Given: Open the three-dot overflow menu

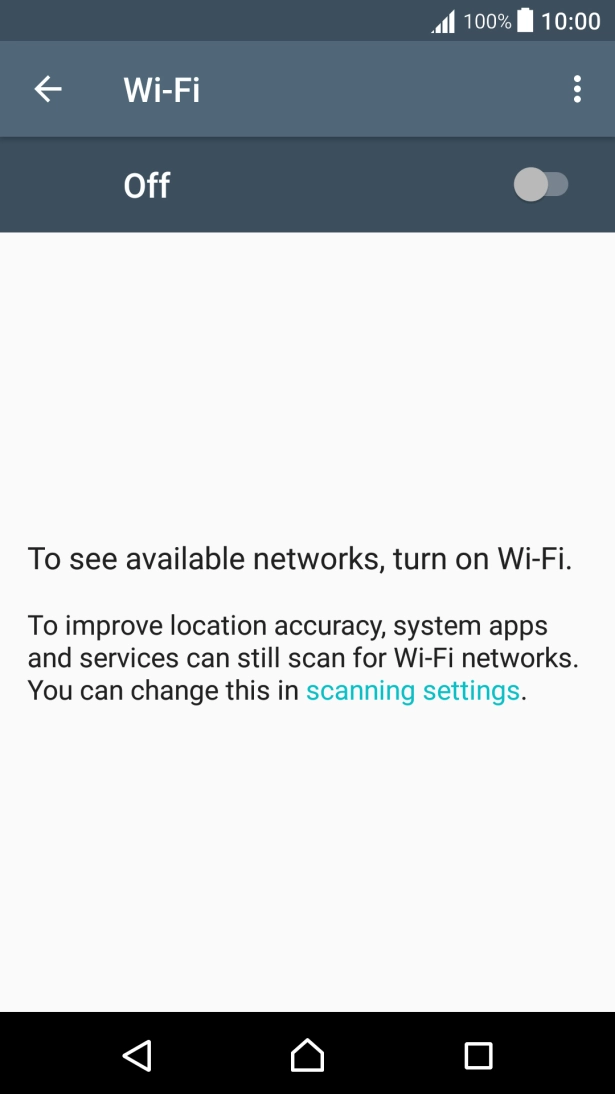Looking at the screenshot, I should [x=577, y=89].
